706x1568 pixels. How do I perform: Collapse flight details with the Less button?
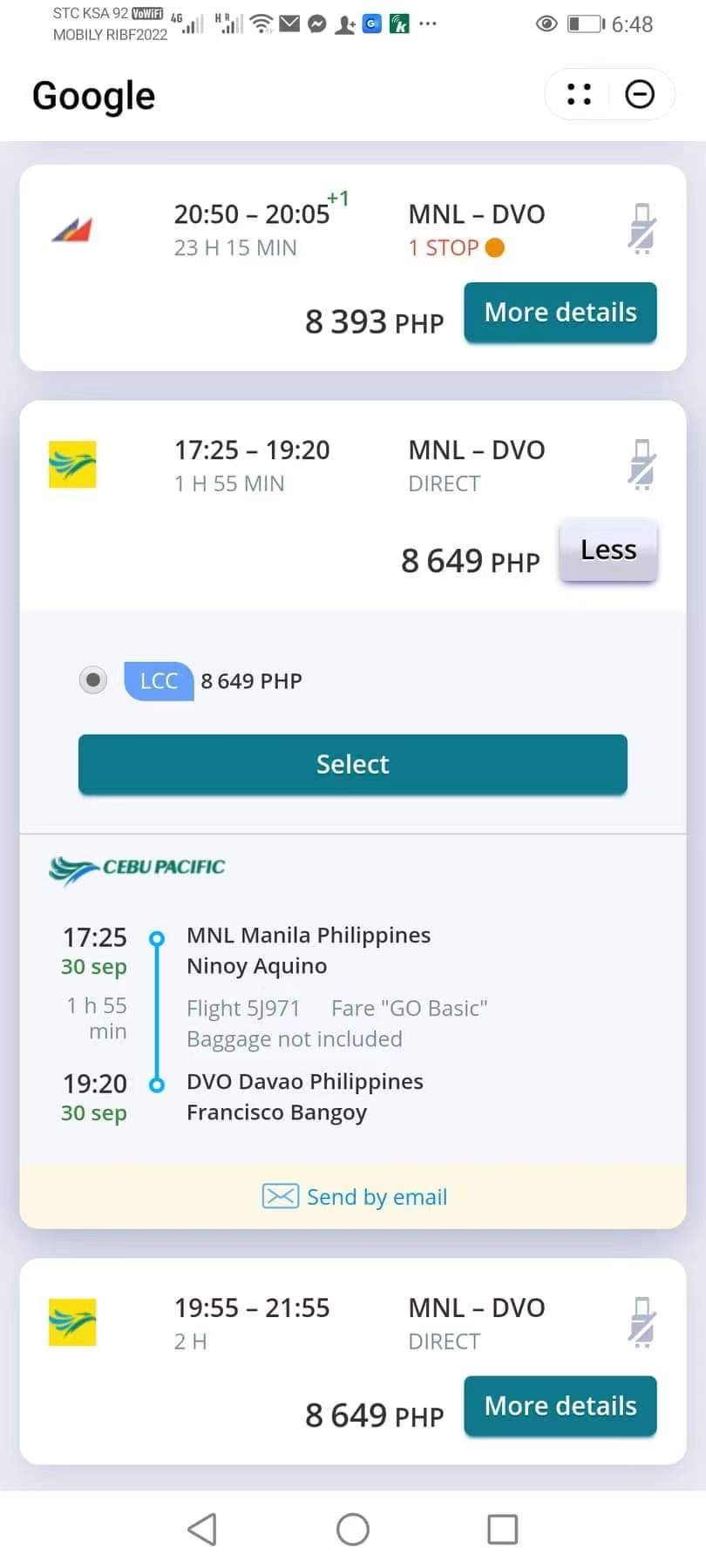(608, 551)
